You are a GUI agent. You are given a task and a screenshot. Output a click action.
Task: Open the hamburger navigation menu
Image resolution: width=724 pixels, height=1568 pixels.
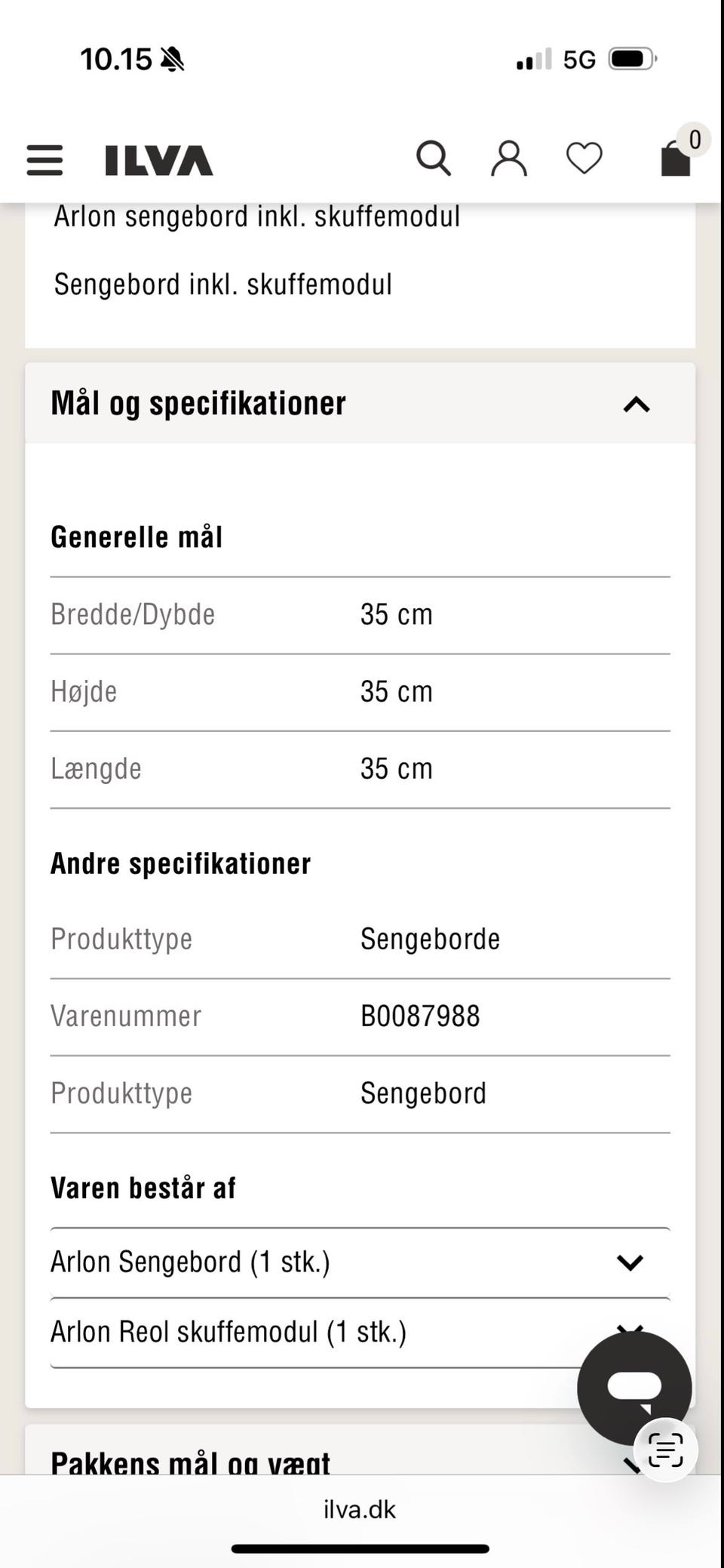(44, 159)
